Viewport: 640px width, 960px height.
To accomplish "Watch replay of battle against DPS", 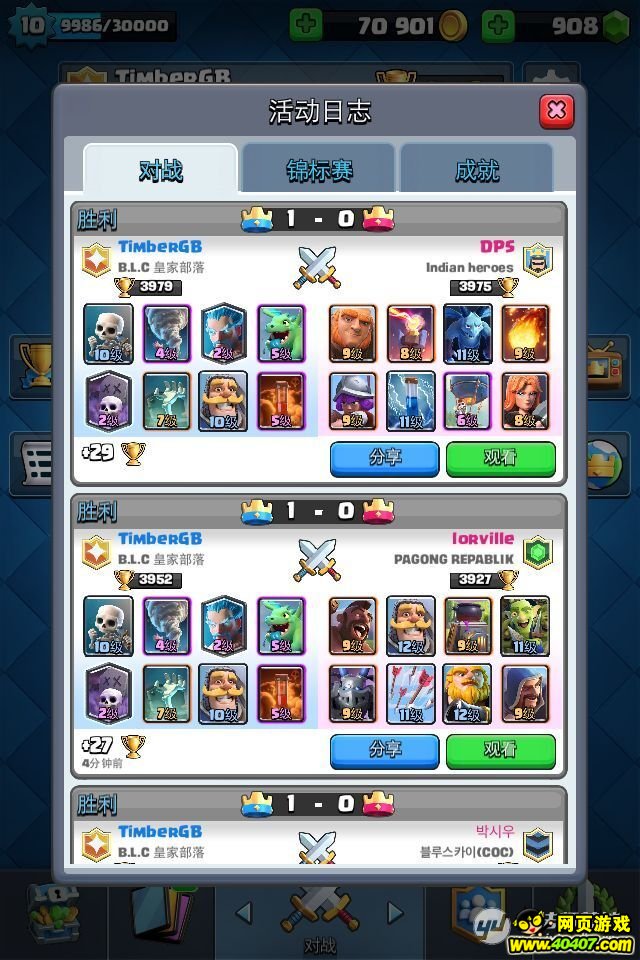I will [500, 458].
